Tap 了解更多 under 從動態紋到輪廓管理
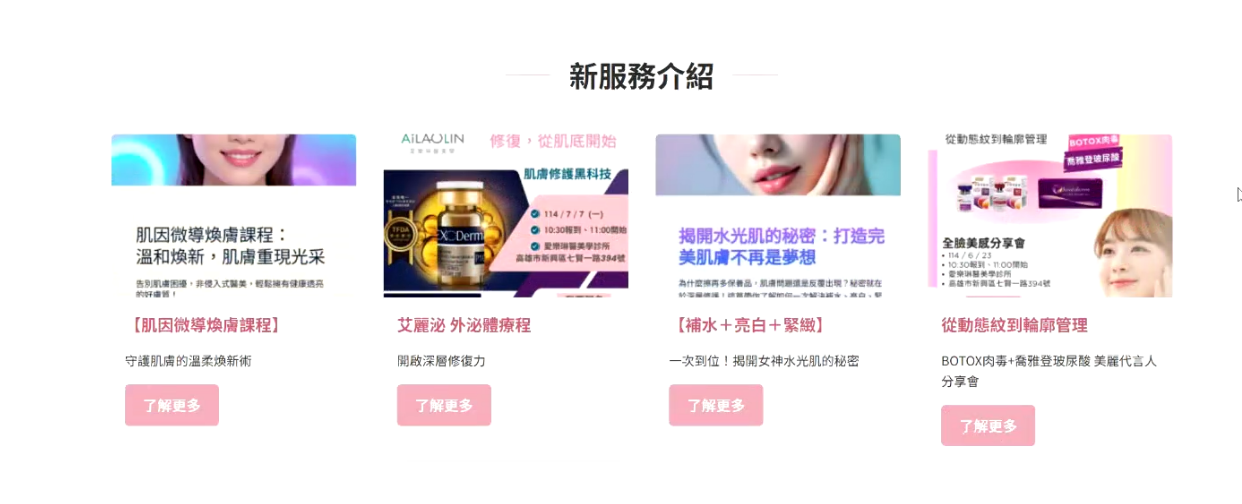This screenshot has height=504, width=1242. [987, 426]
